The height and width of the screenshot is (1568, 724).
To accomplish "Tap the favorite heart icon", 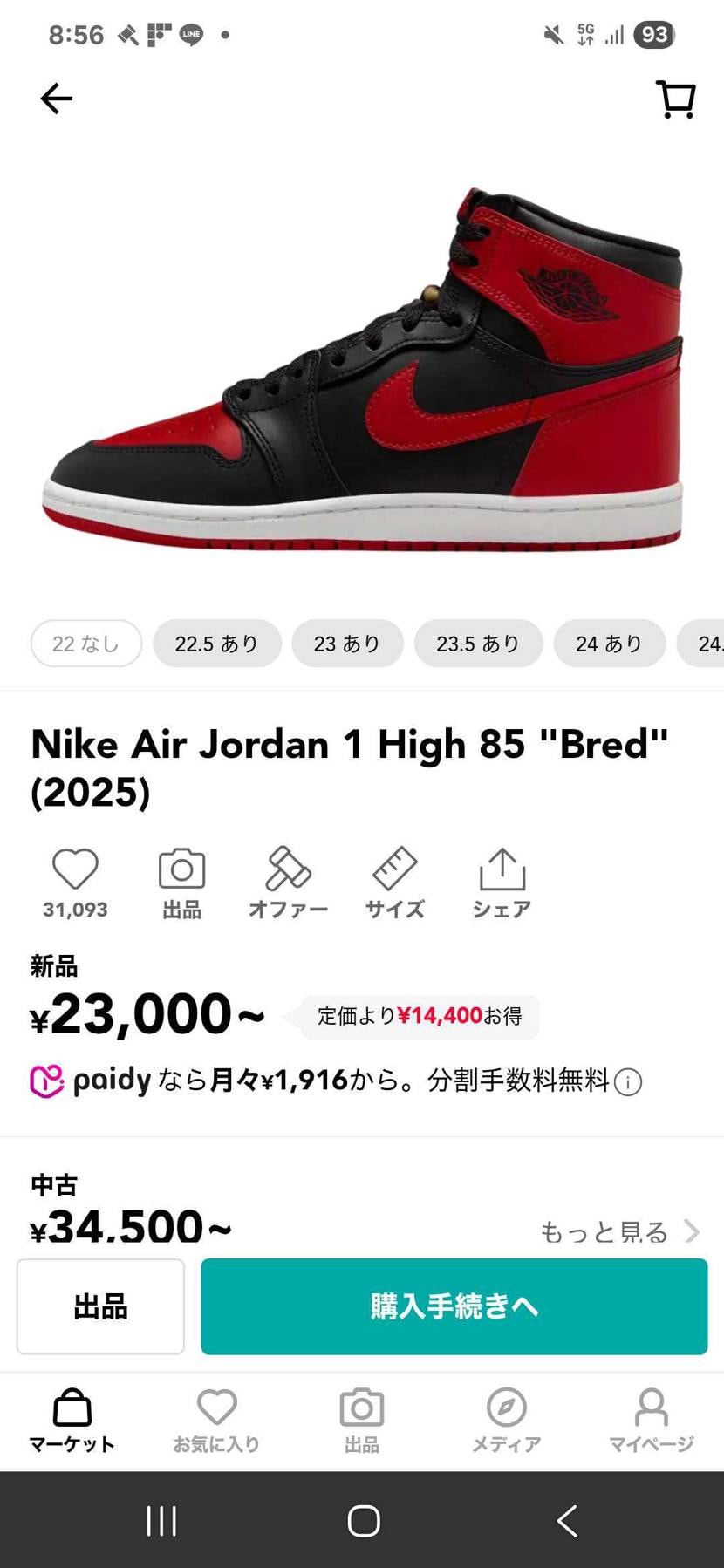I will coord(74,872).
